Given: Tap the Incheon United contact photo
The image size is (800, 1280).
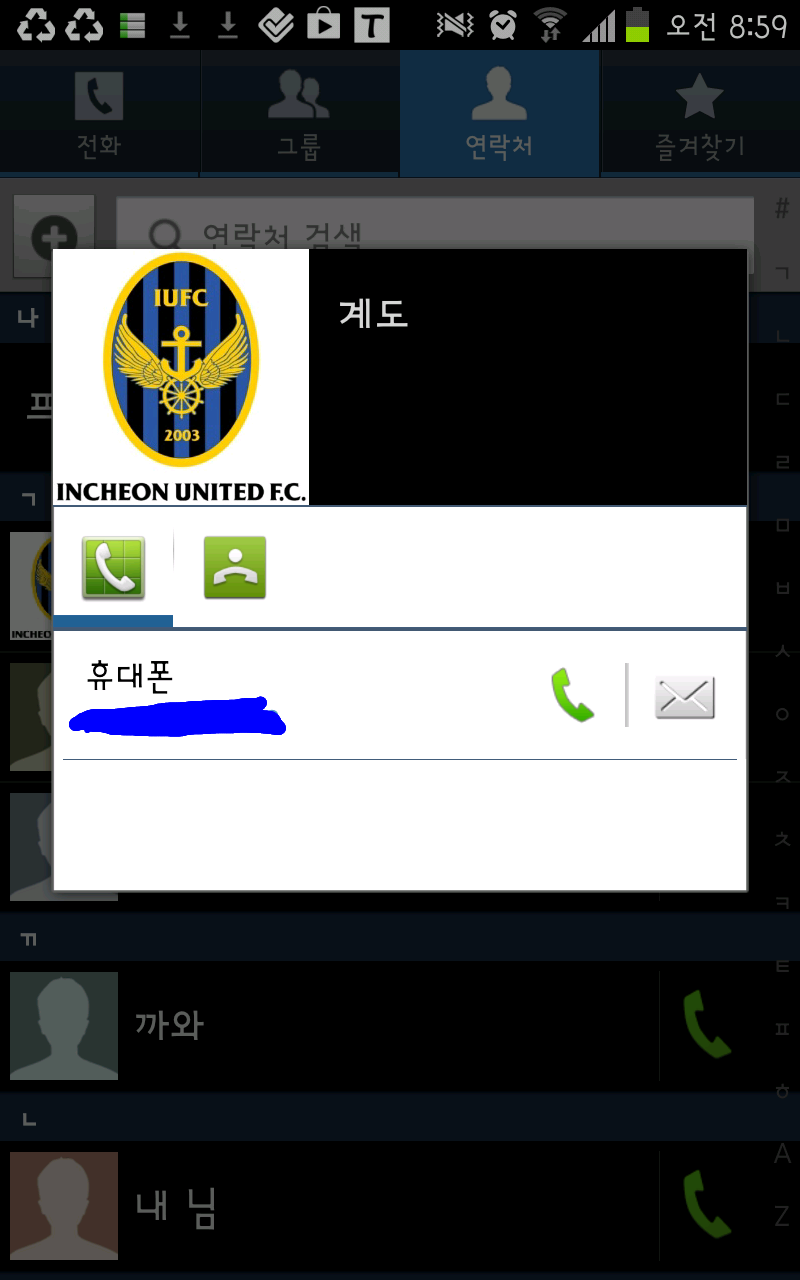Looking at the screenshot, I should click(x=181, y=377).
